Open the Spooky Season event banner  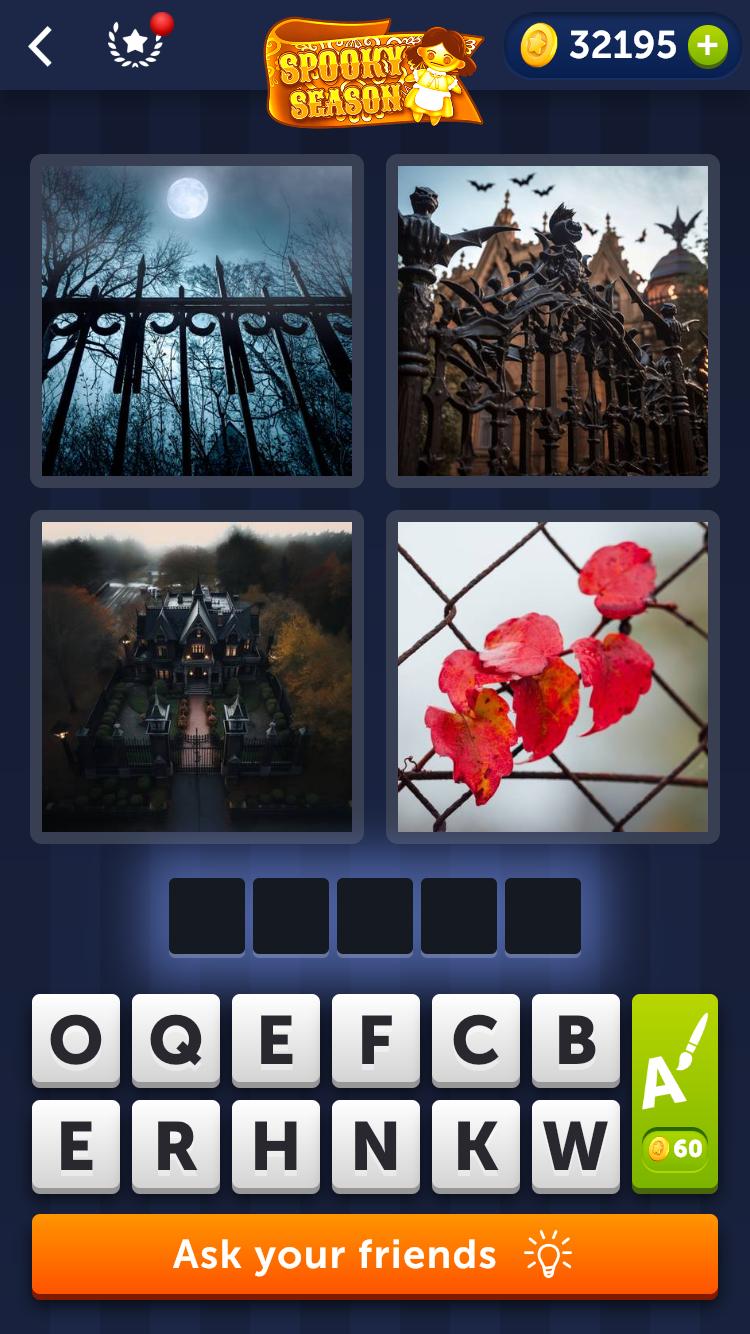(x=374, y=72)
